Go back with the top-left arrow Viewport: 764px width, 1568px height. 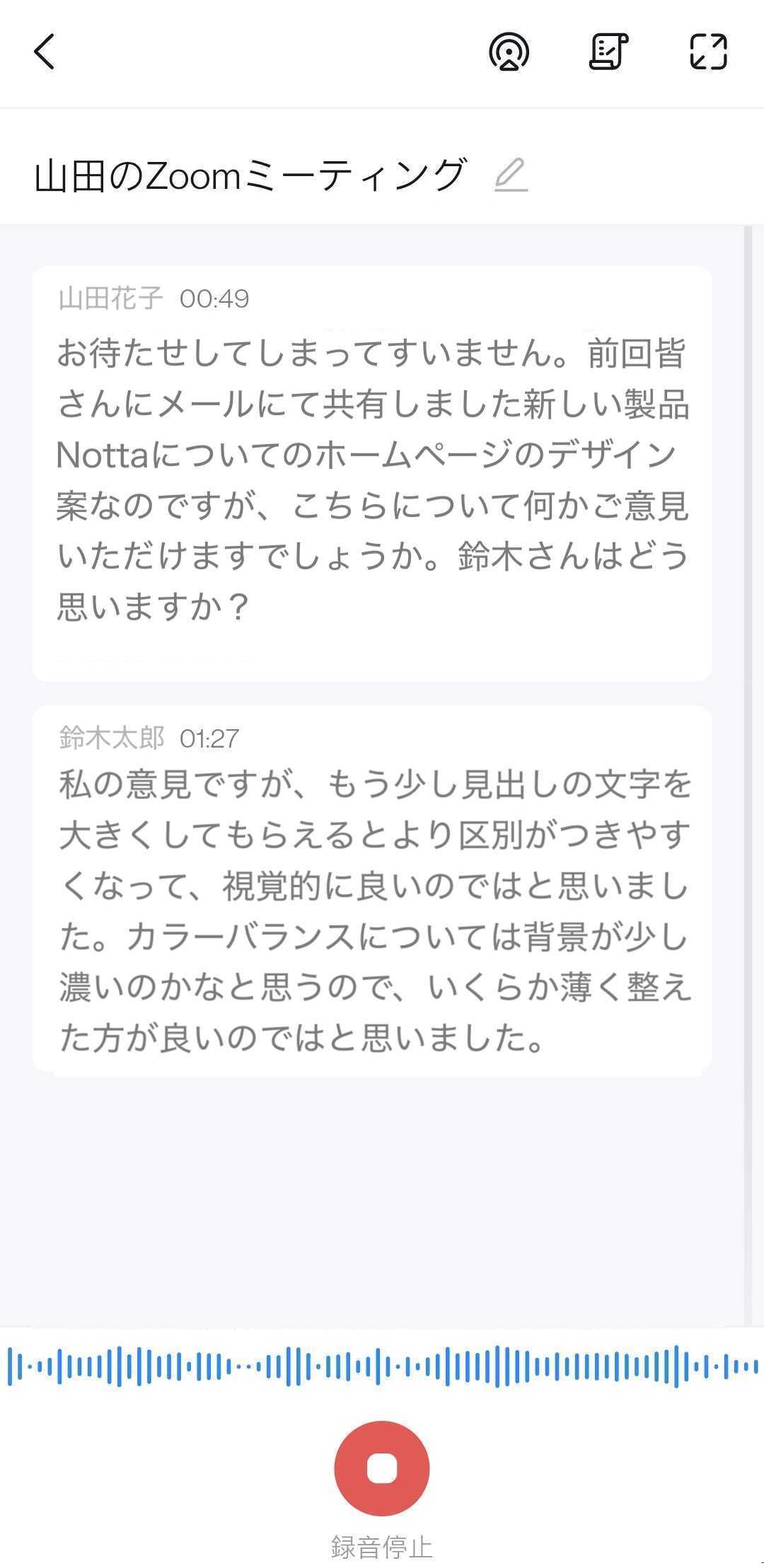45,52
